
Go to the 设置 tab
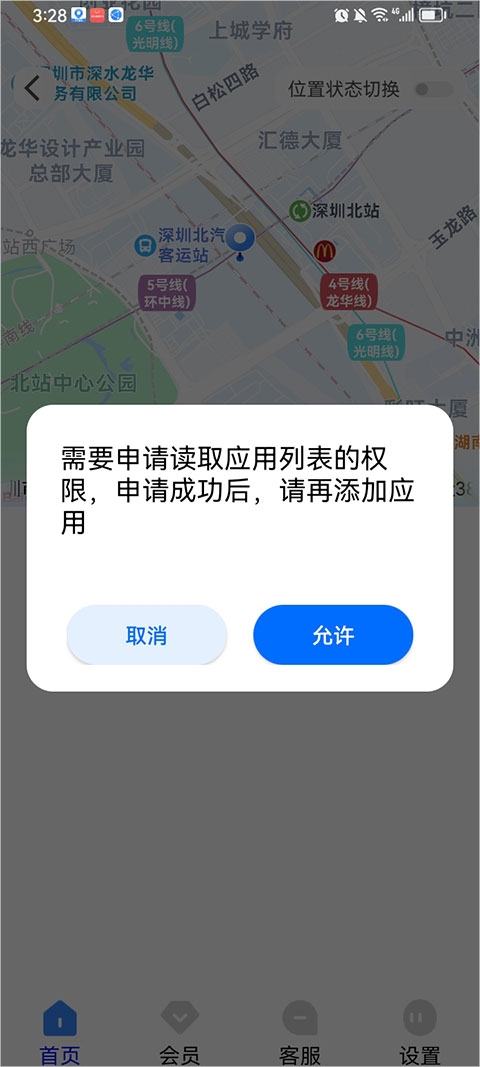coord(419,1032)
